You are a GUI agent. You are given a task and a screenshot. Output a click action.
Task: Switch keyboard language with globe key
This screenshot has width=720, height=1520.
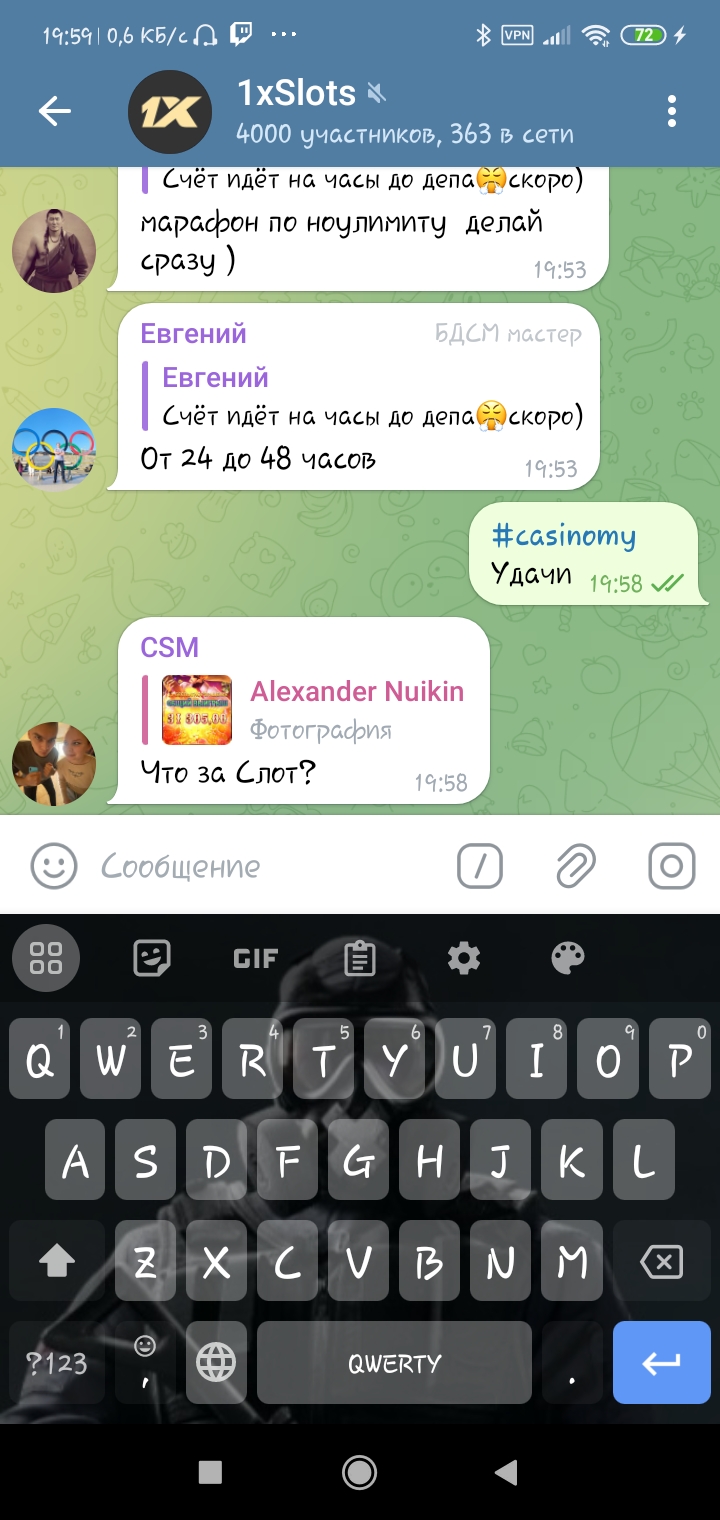216,1362
